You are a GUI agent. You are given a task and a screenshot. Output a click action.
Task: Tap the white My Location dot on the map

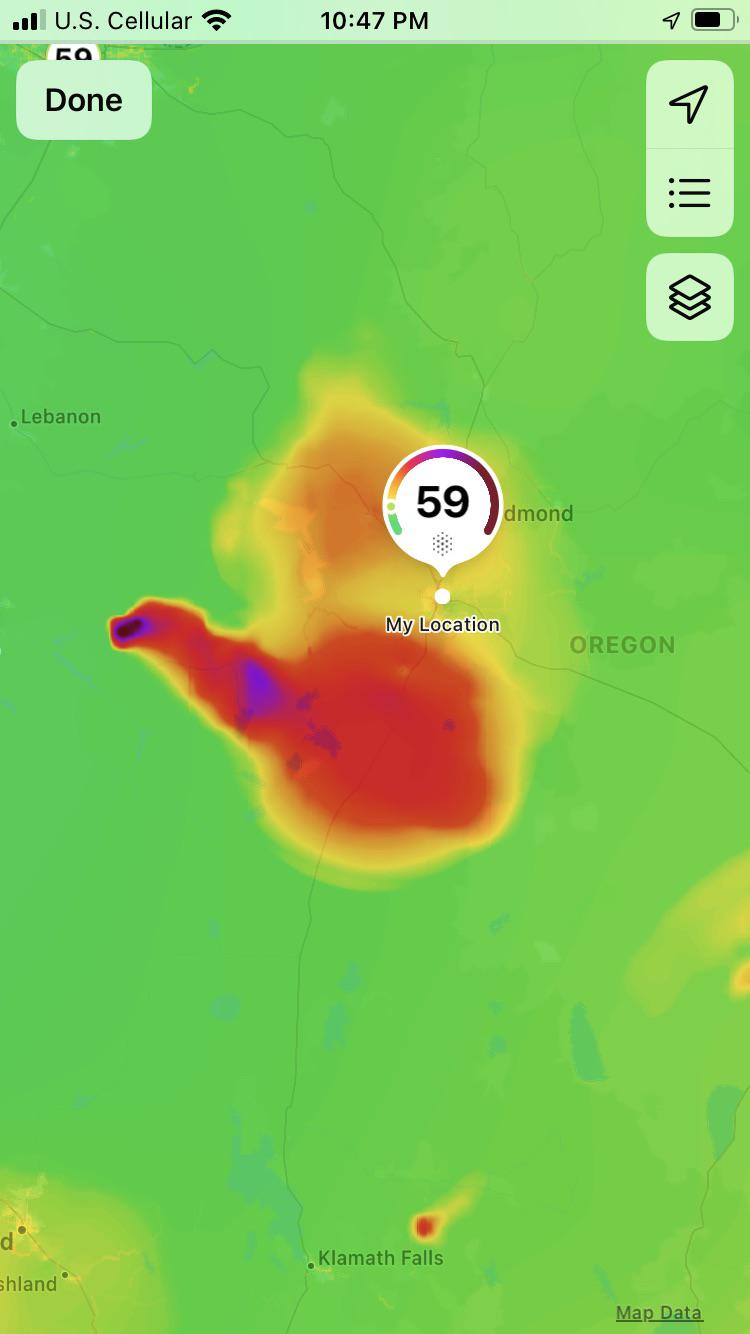click(441, 595)
